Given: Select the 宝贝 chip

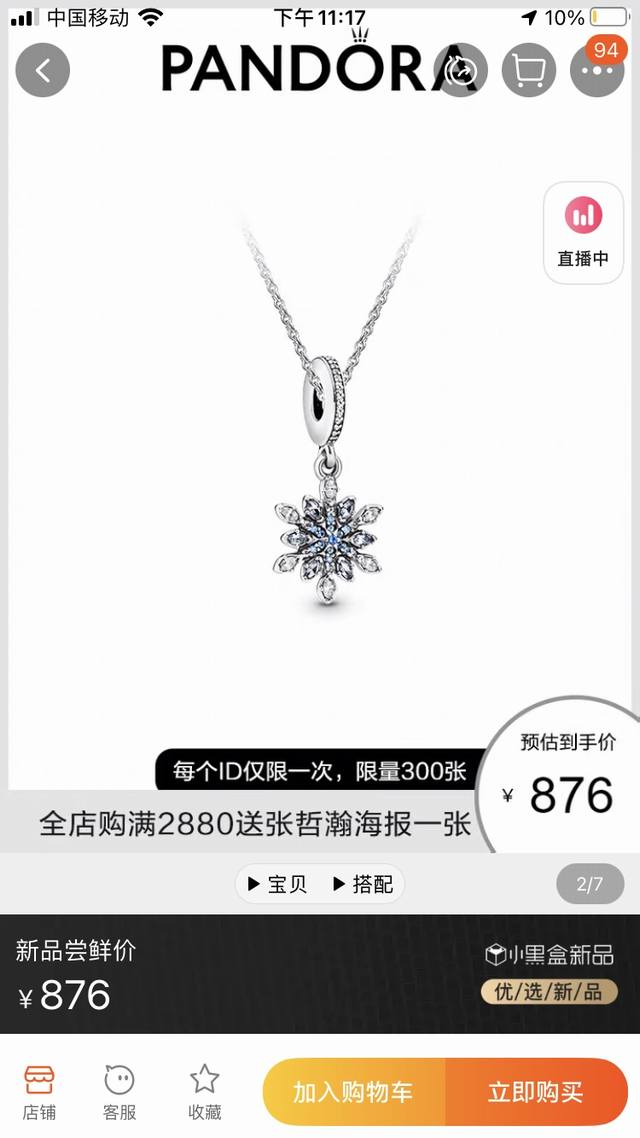Looking at the screenshot, I should (x=277, y=884).
